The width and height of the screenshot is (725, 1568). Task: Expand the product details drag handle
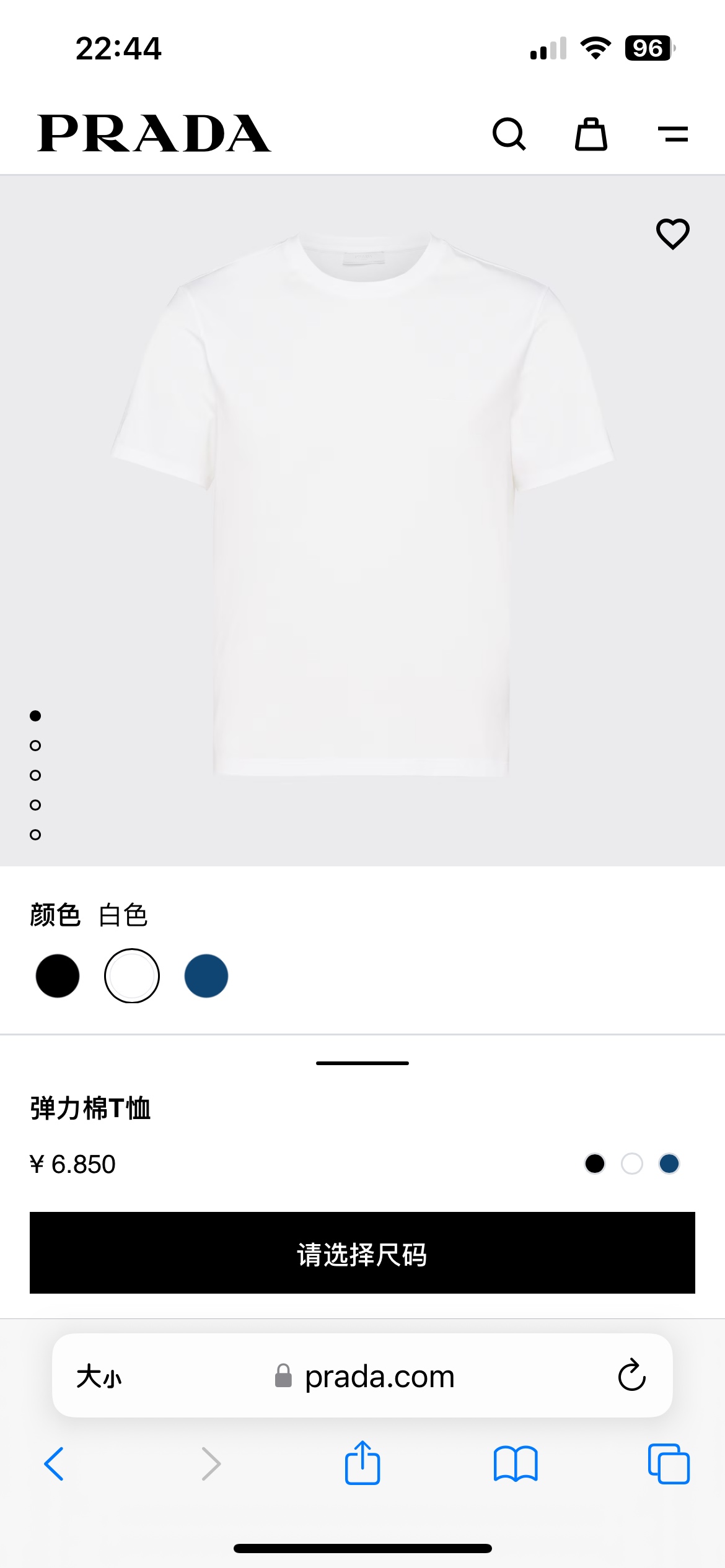click(362, 1063)
